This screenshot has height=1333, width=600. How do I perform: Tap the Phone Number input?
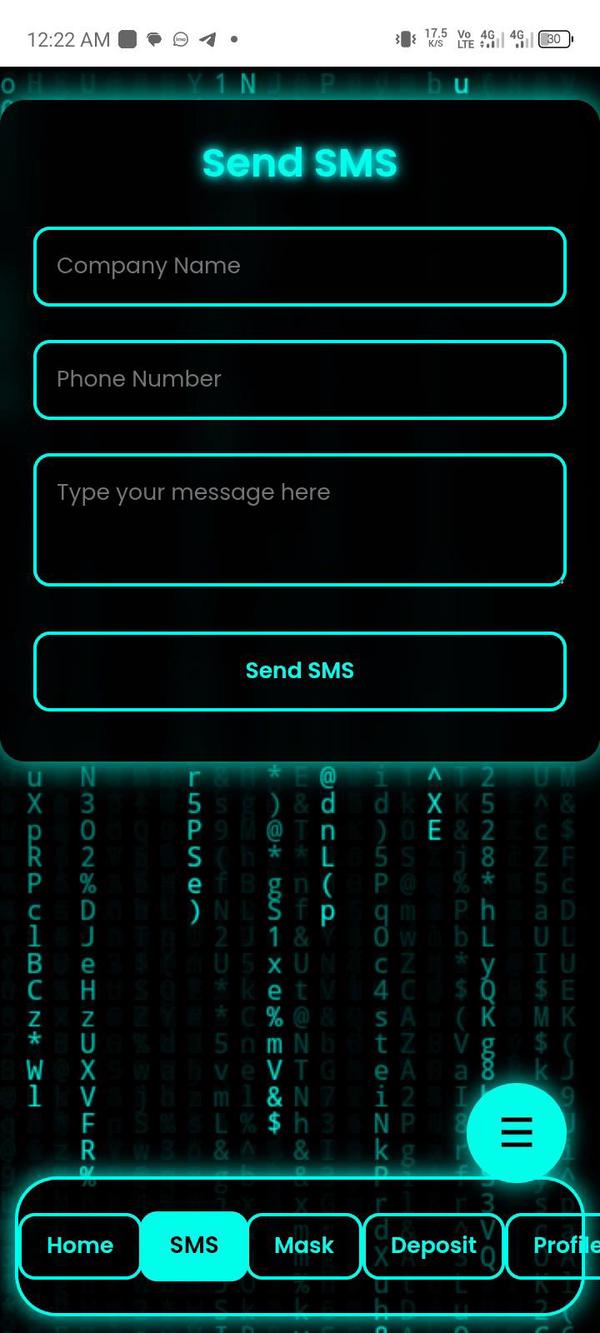click(x=300, y=379)
